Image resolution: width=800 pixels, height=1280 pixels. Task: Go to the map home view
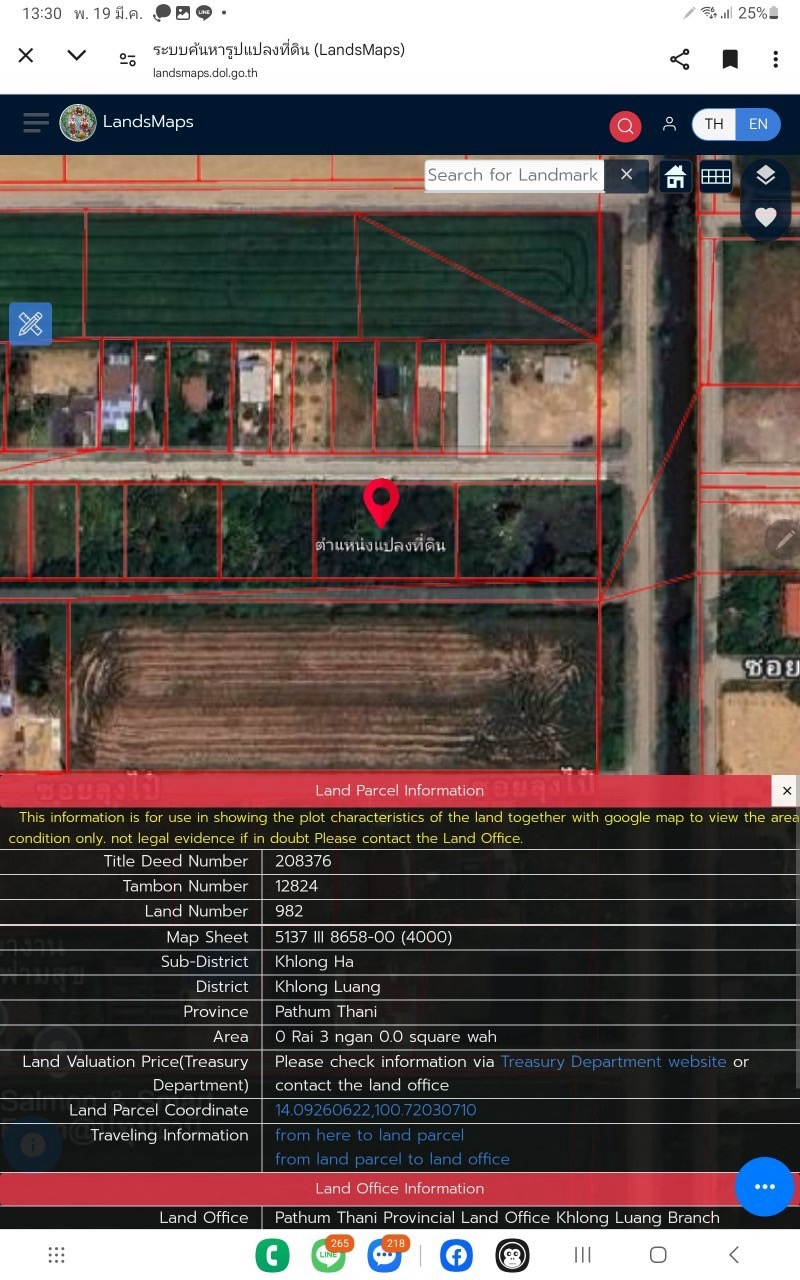676,177
